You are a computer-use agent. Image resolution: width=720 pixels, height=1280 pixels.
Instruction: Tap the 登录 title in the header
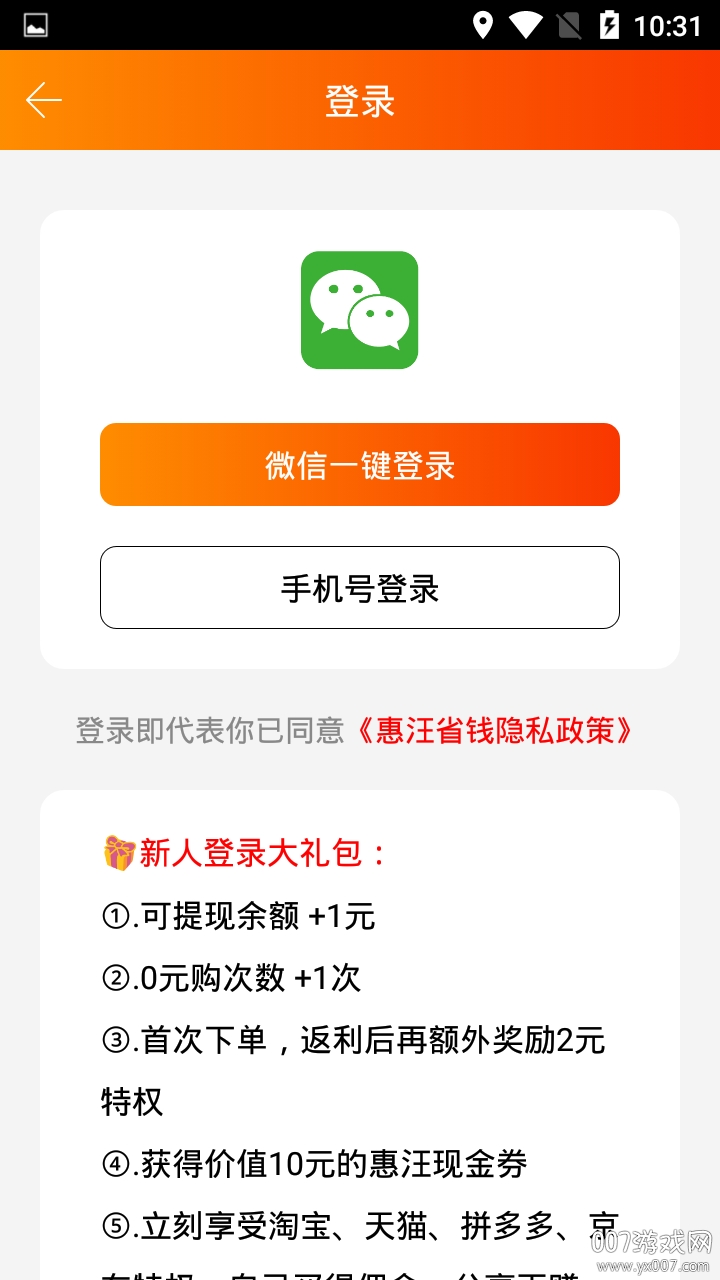(360, 101)
